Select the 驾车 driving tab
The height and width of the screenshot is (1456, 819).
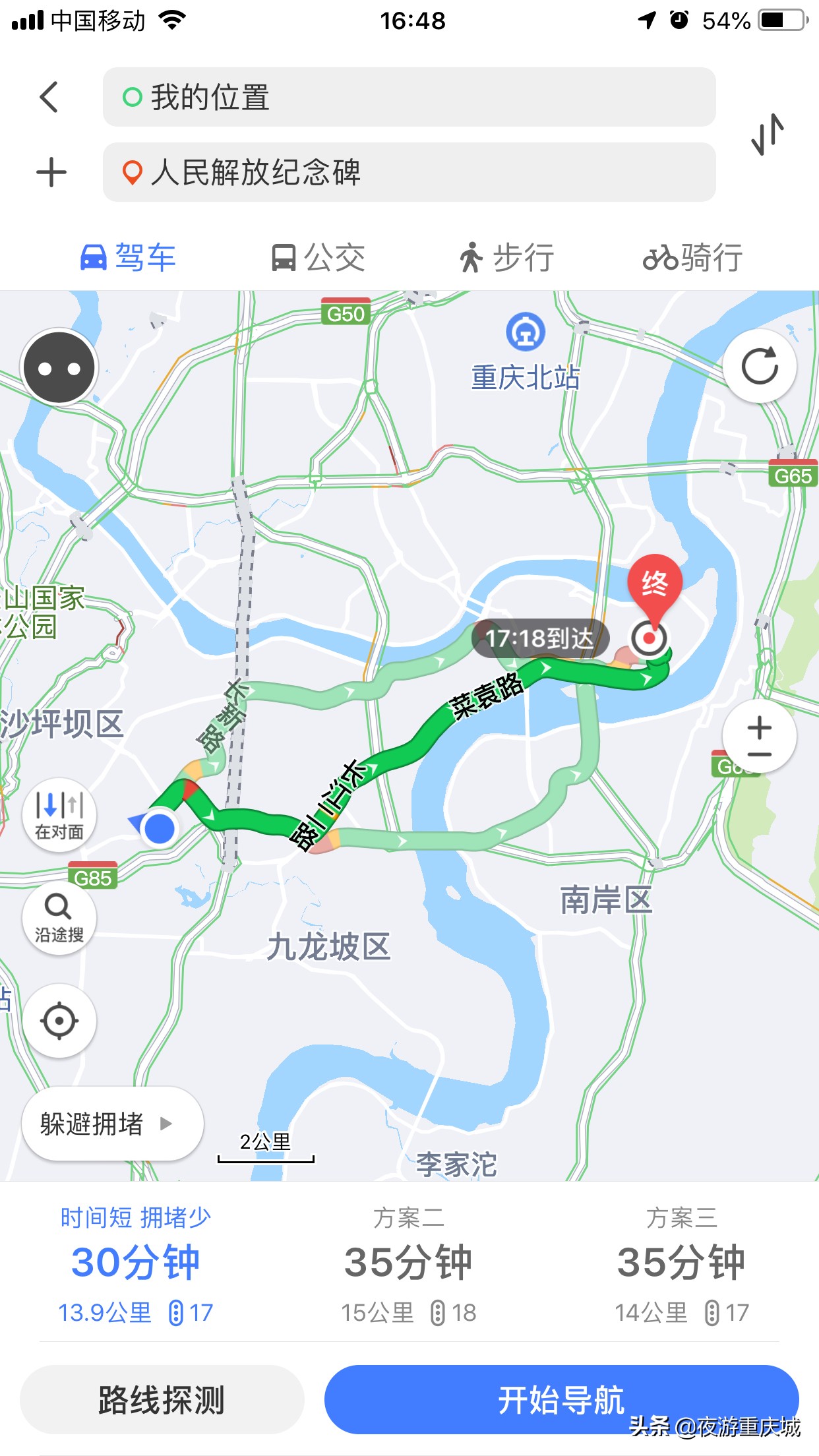(128, 257)
